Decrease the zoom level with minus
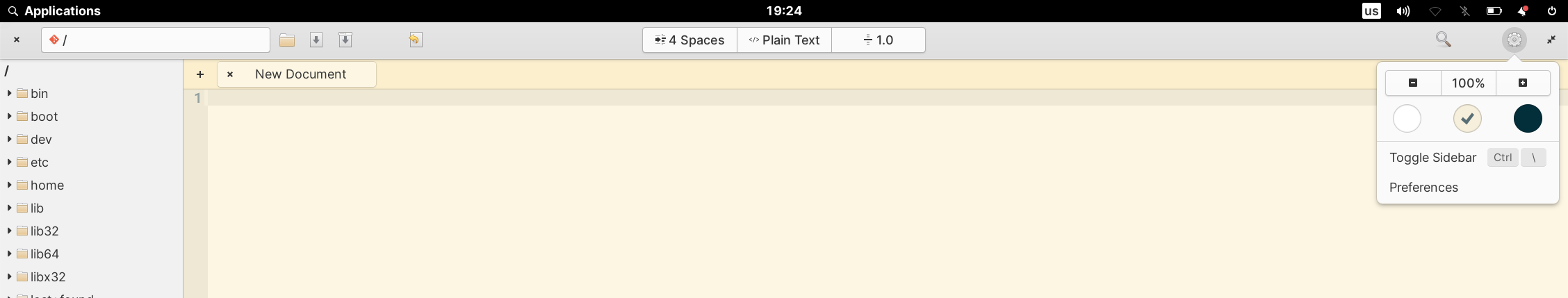Image resolution: width=1568 pixels, height=298 pixels. point(1413,83)
